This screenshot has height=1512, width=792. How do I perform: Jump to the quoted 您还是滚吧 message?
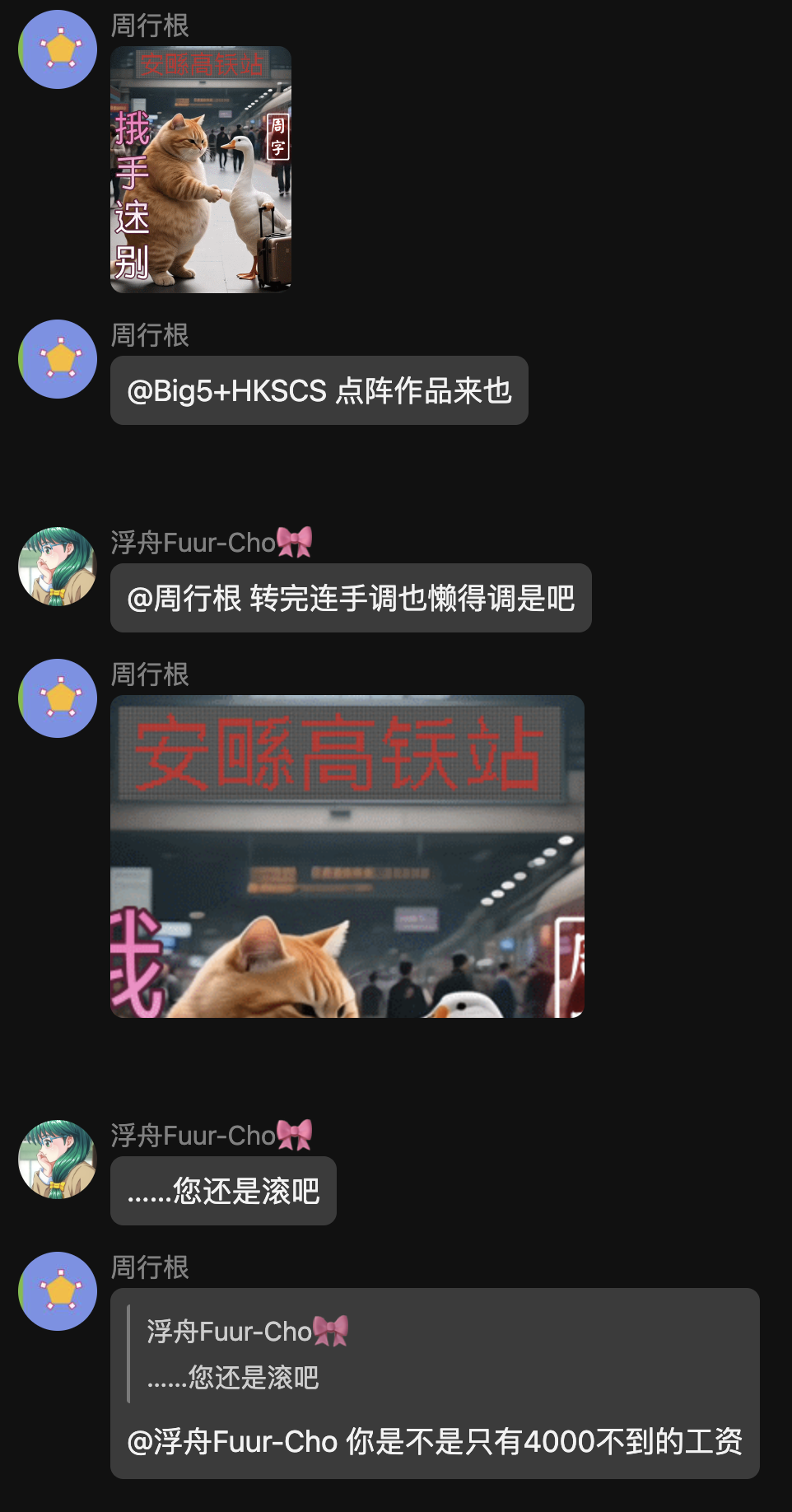coord(247,1355)
